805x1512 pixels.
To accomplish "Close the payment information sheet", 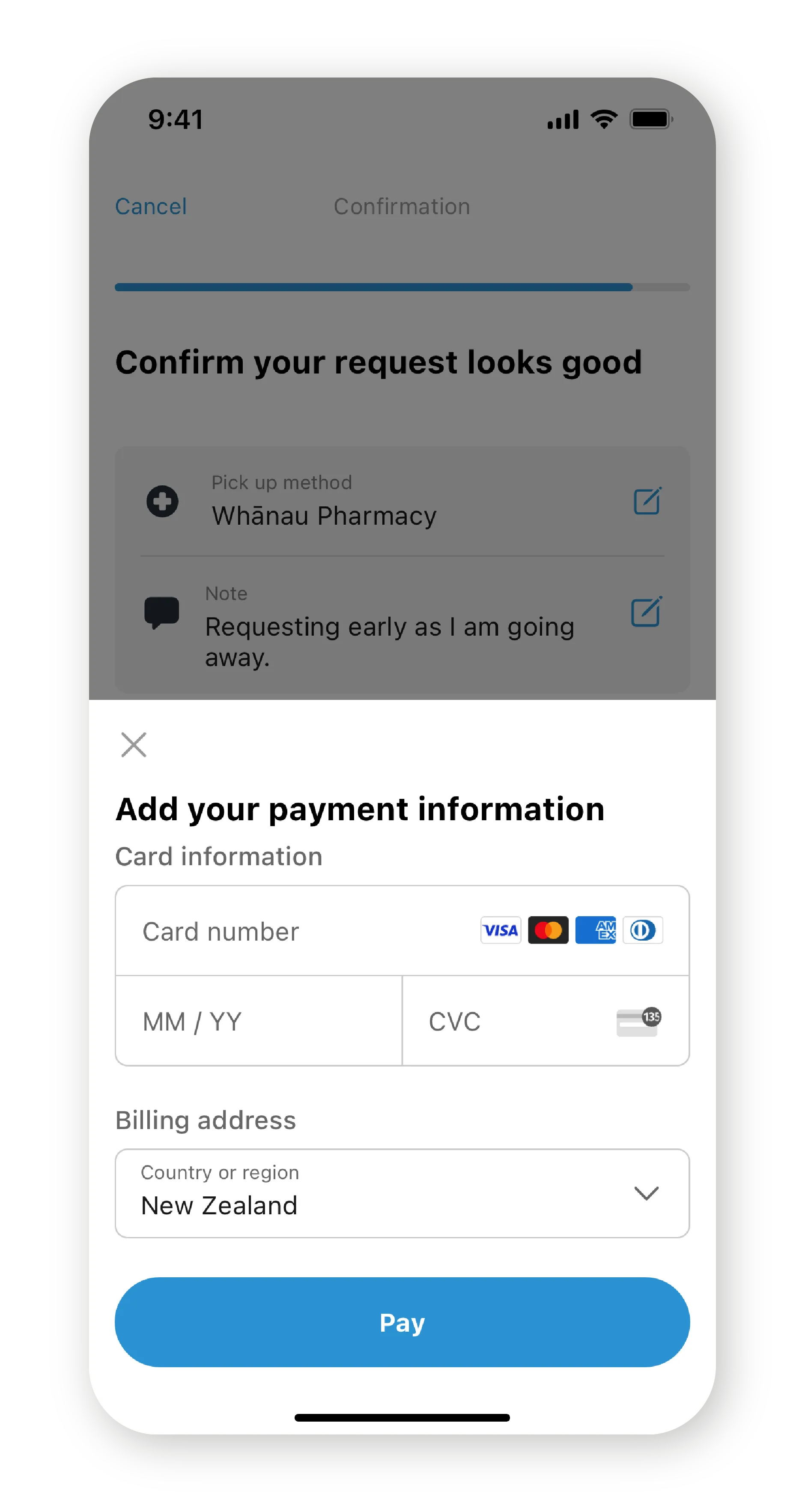I will (133, 744).
